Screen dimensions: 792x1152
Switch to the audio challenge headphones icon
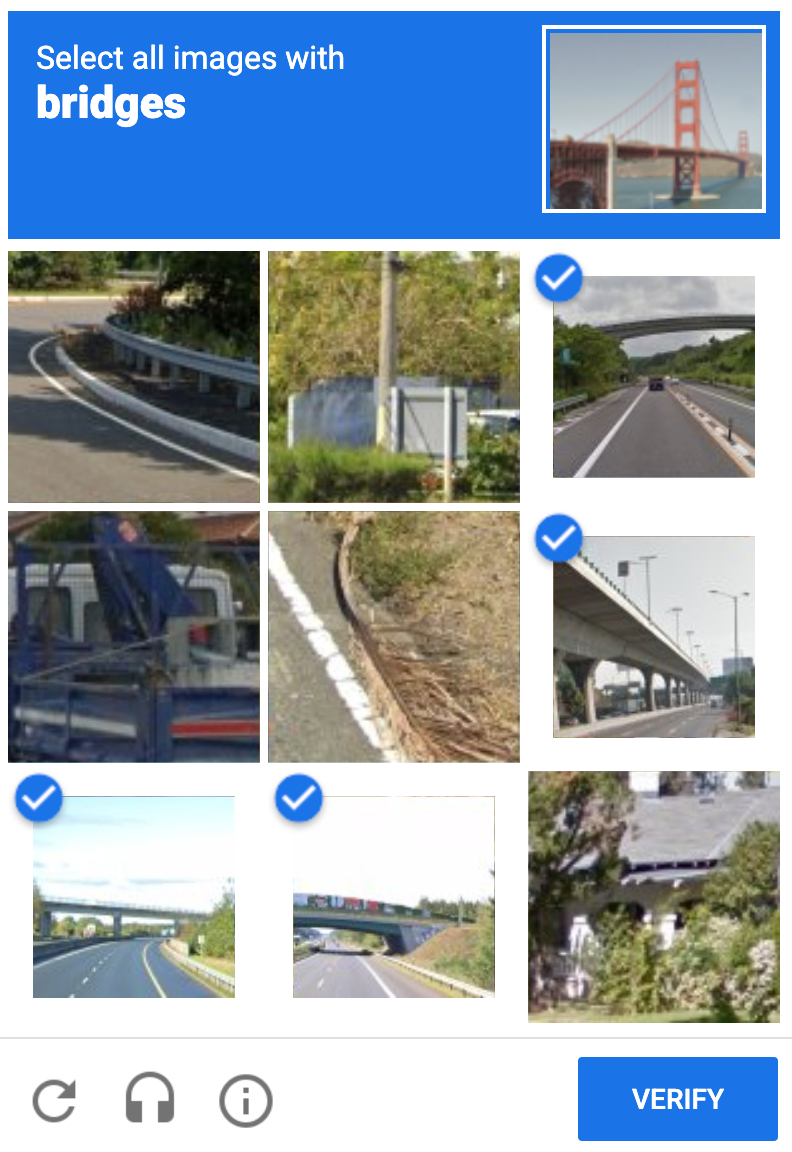click(x=150, y=1100)
